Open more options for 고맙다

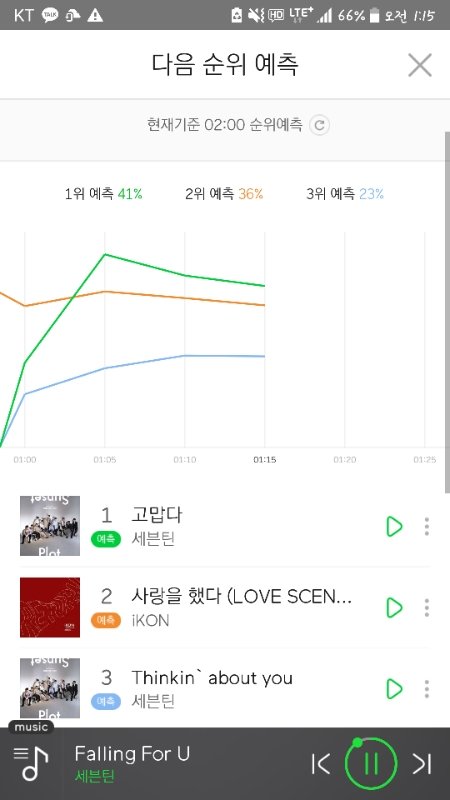[427, 527]
